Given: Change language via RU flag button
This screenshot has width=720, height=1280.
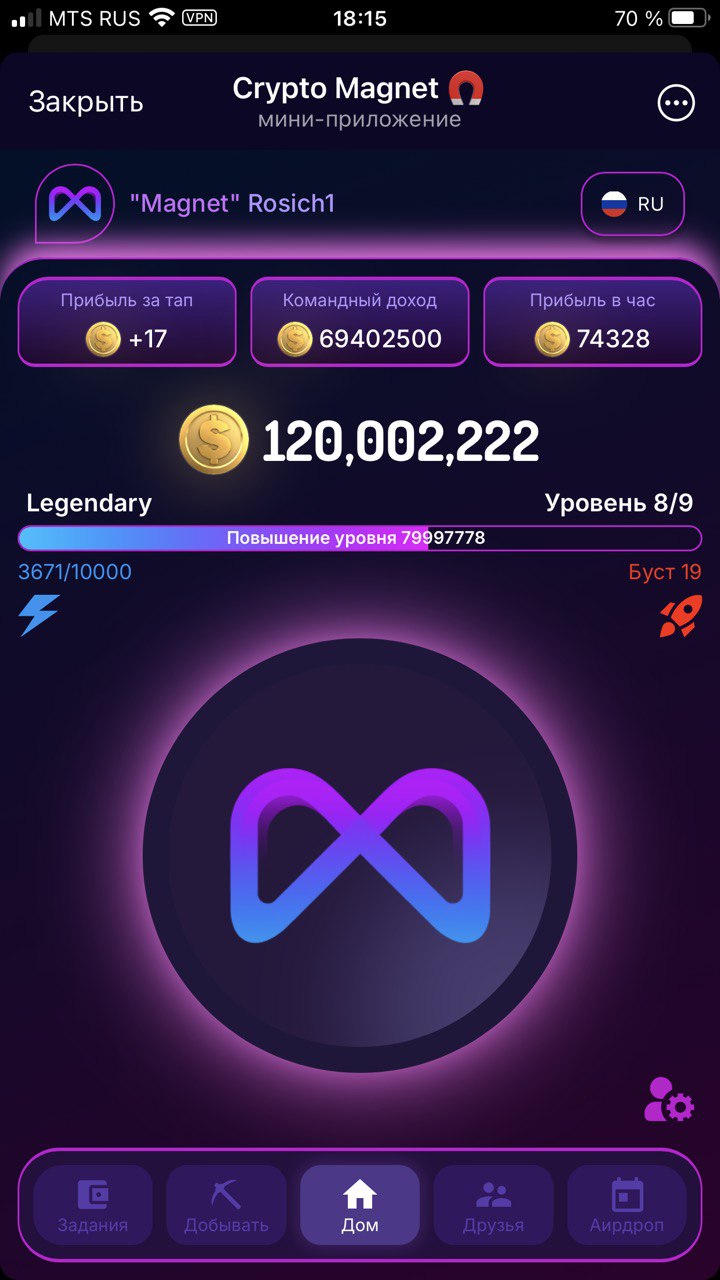Looking at the screenshot, I should (633, 204).
